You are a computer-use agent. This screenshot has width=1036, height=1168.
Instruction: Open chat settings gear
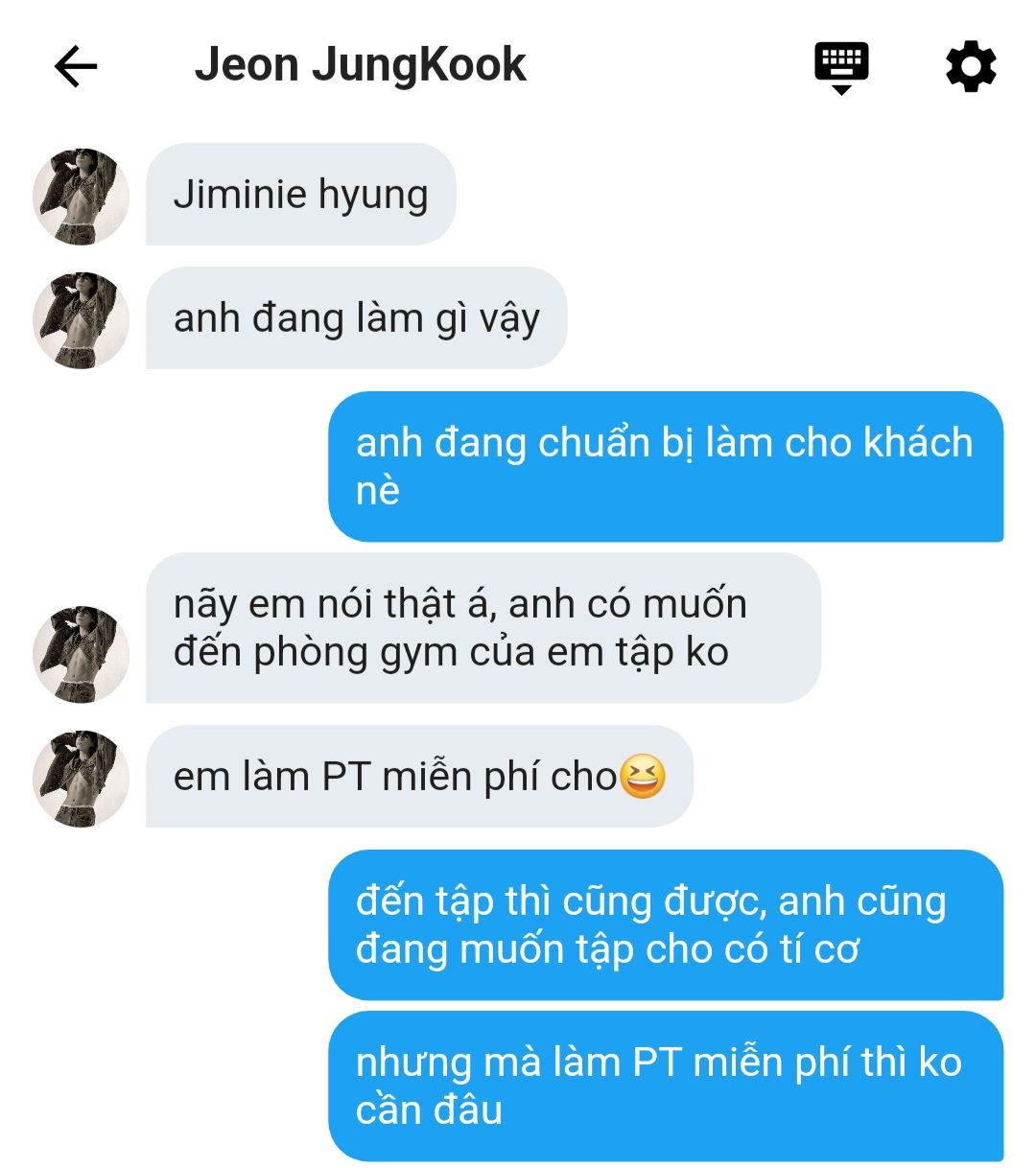click(971, 66)
